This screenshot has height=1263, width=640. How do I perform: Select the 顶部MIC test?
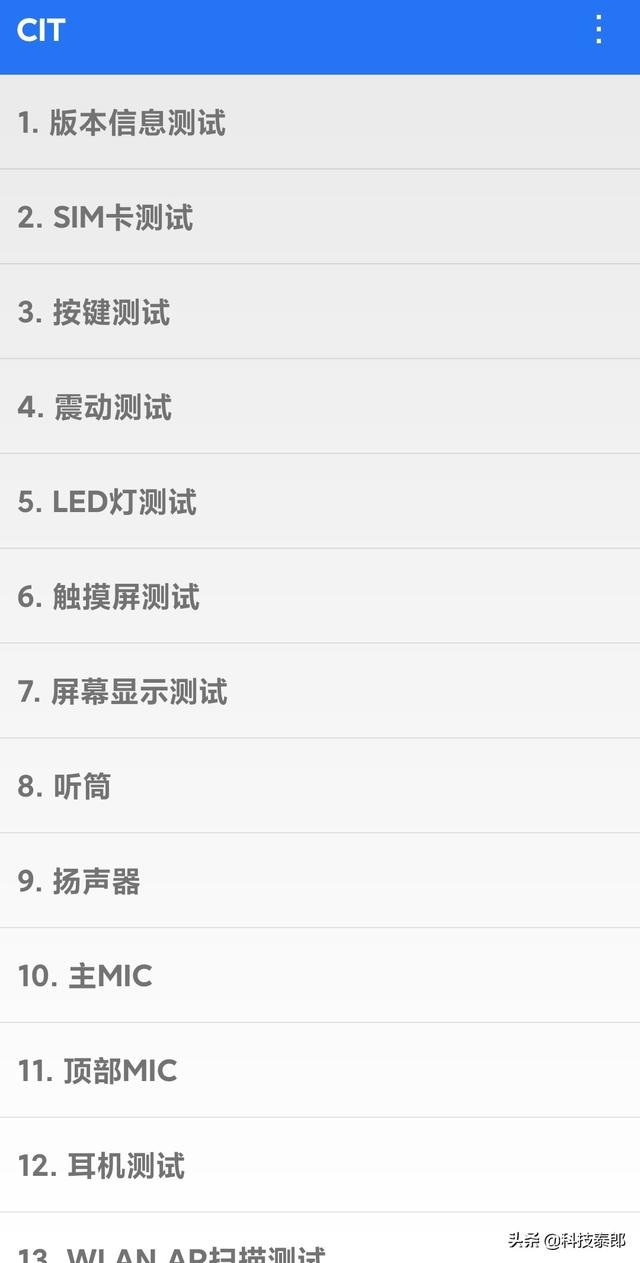tap(320, 1070)
